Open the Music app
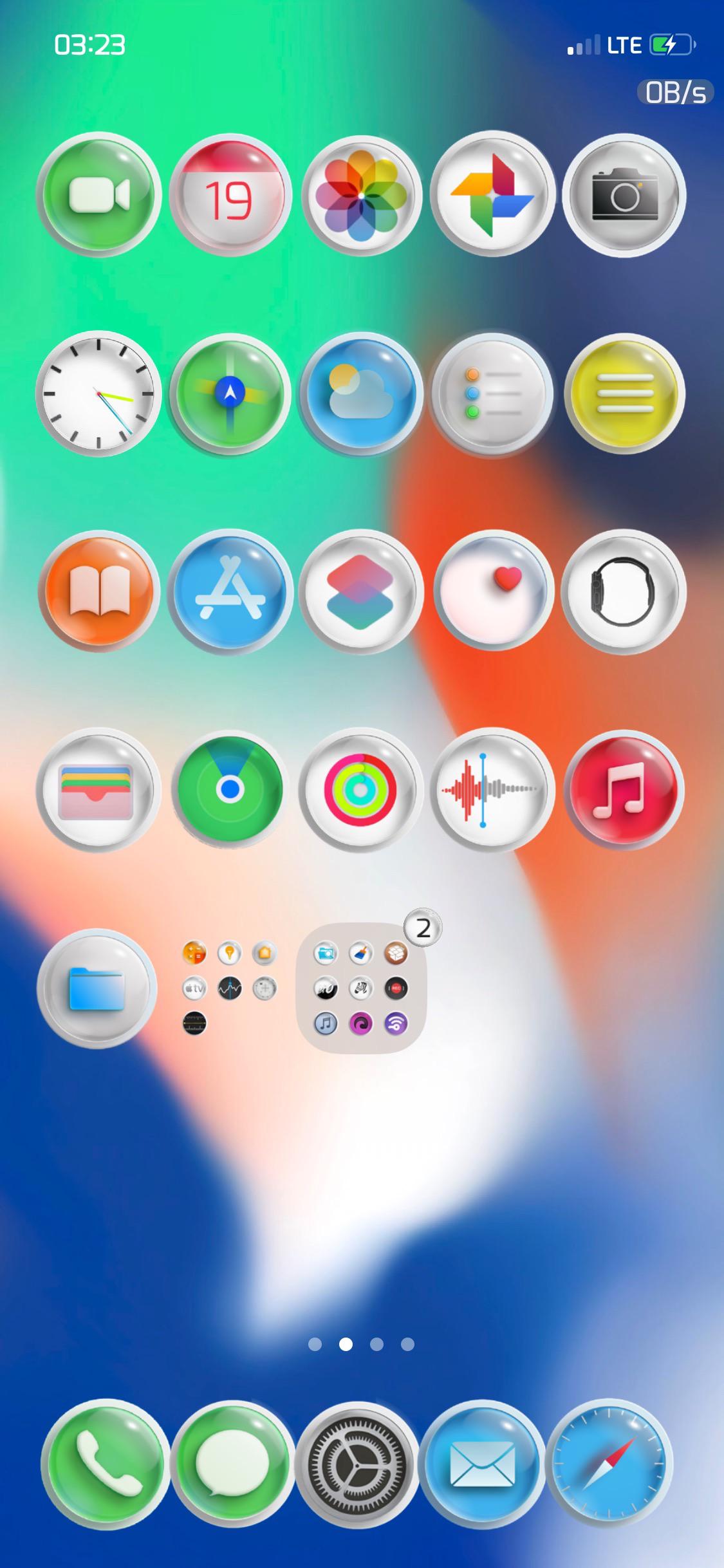The height and width of the screenshot is (1568, 724). [x=624, y=790]
